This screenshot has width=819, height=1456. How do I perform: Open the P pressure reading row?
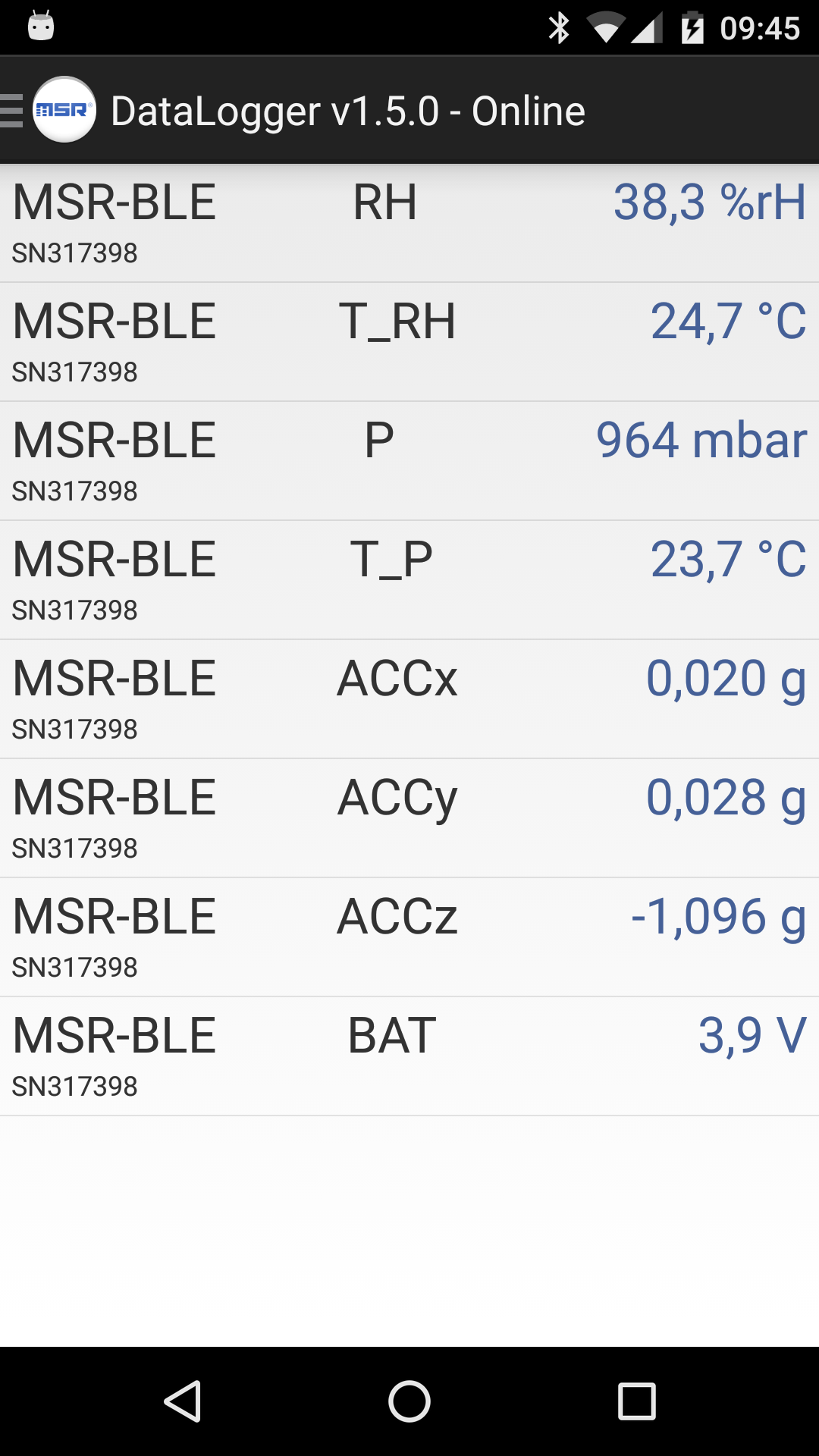tap(409, 461)
